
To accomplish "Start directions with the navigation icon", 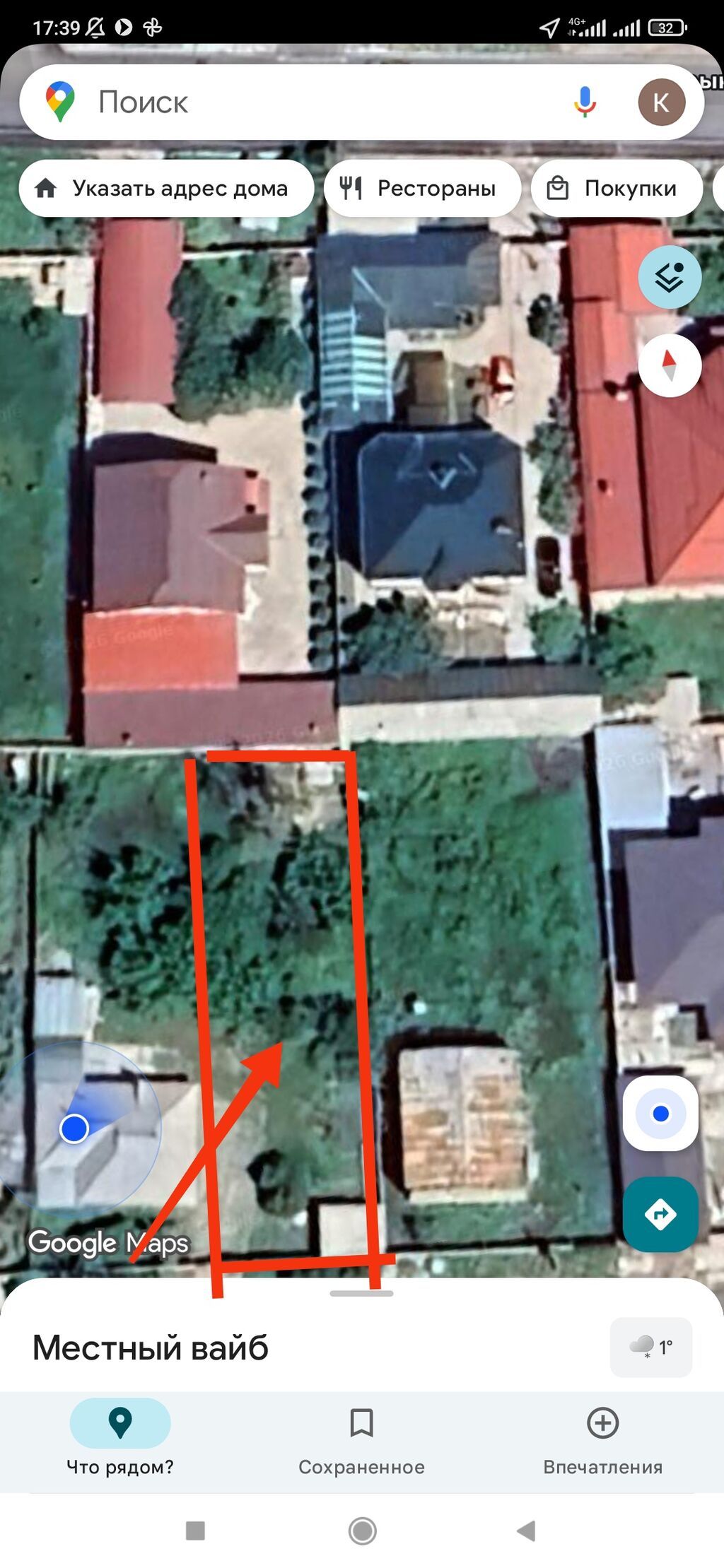I will click(x=660, y=1213).
